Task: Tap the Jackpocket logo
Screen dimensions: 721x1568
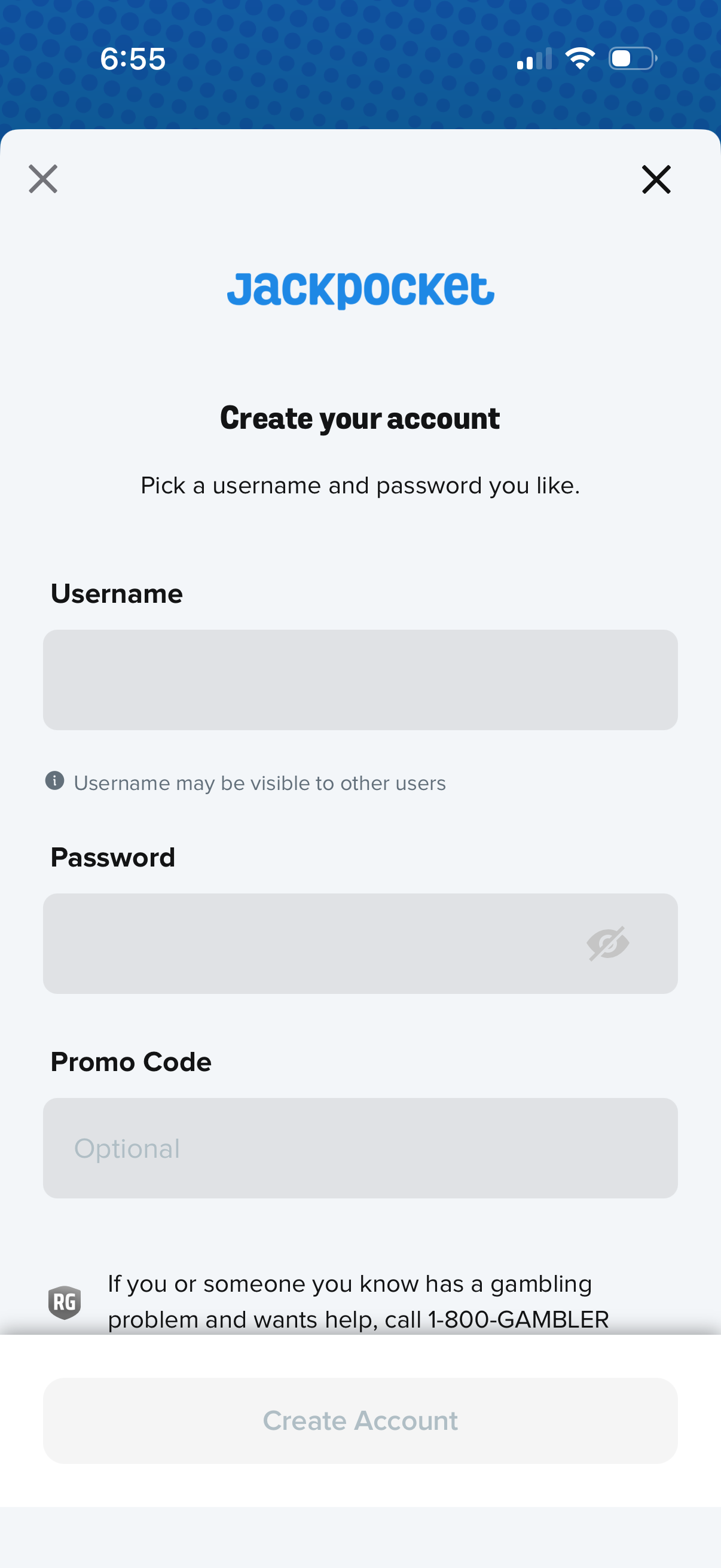Action: 360,289
